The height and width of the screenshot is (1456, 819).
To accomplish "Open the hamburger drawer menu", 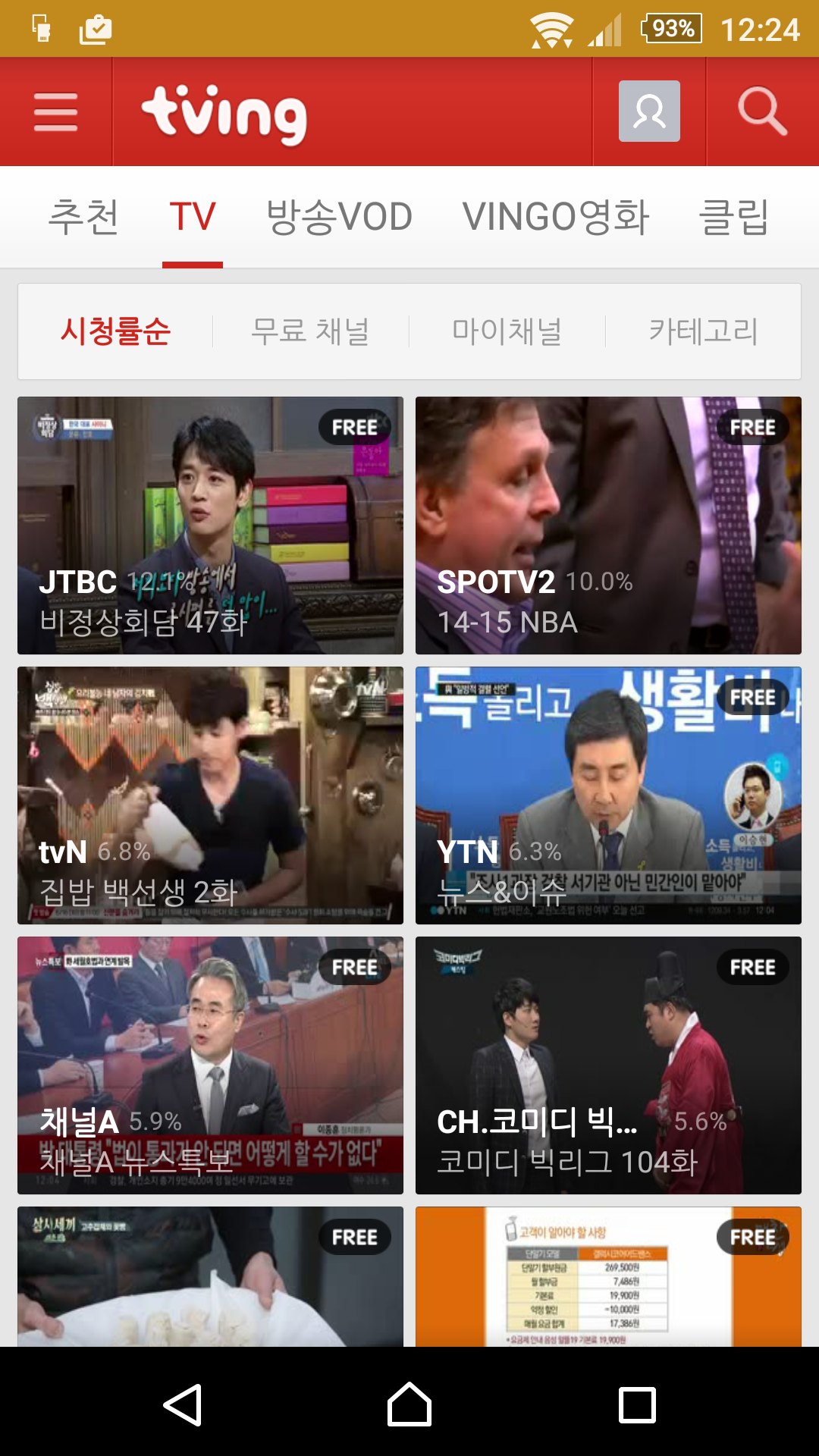I will coord(56,112).
